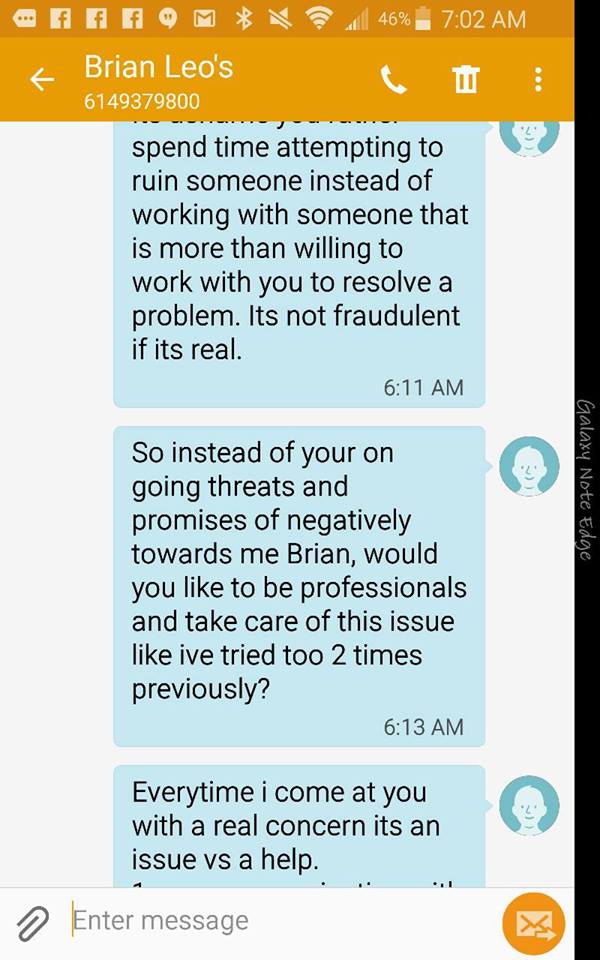Open the three-dot overflow menu

coord(538,80)
